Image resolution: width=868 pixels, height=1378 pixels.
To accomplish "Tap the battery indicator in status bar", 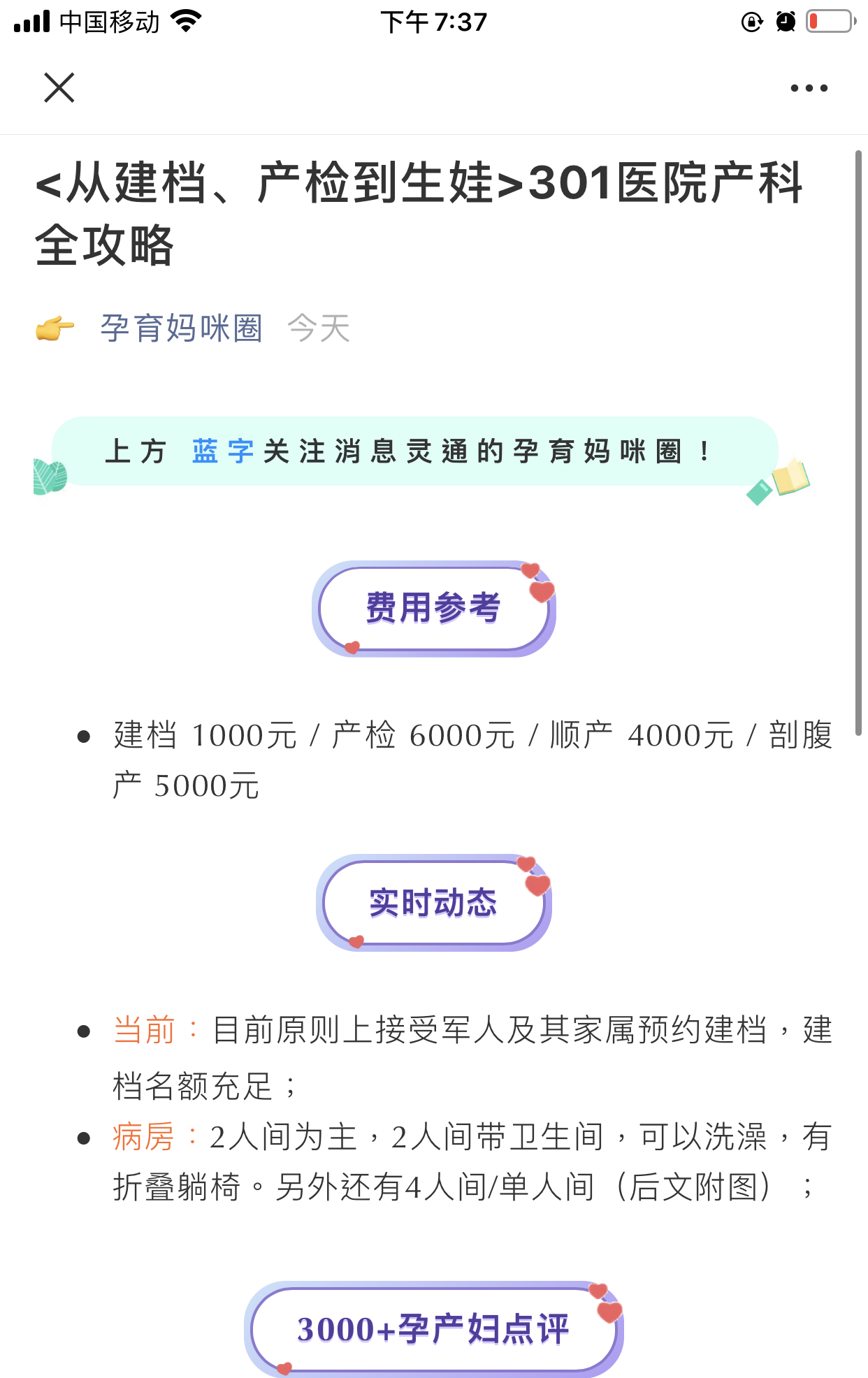I will [829, 21].
